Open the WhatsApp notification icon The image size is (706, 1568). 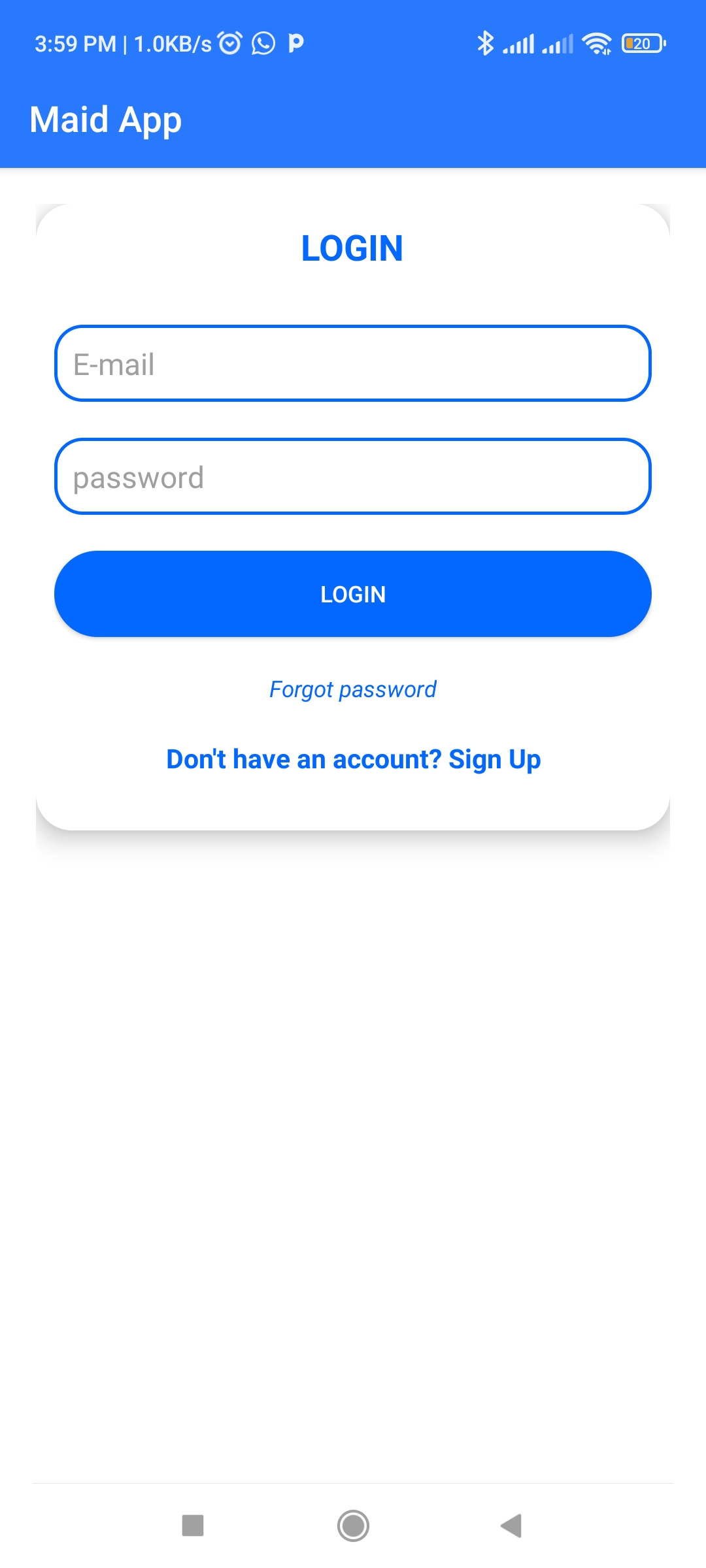pyautogui.click(x=263, y=44)
